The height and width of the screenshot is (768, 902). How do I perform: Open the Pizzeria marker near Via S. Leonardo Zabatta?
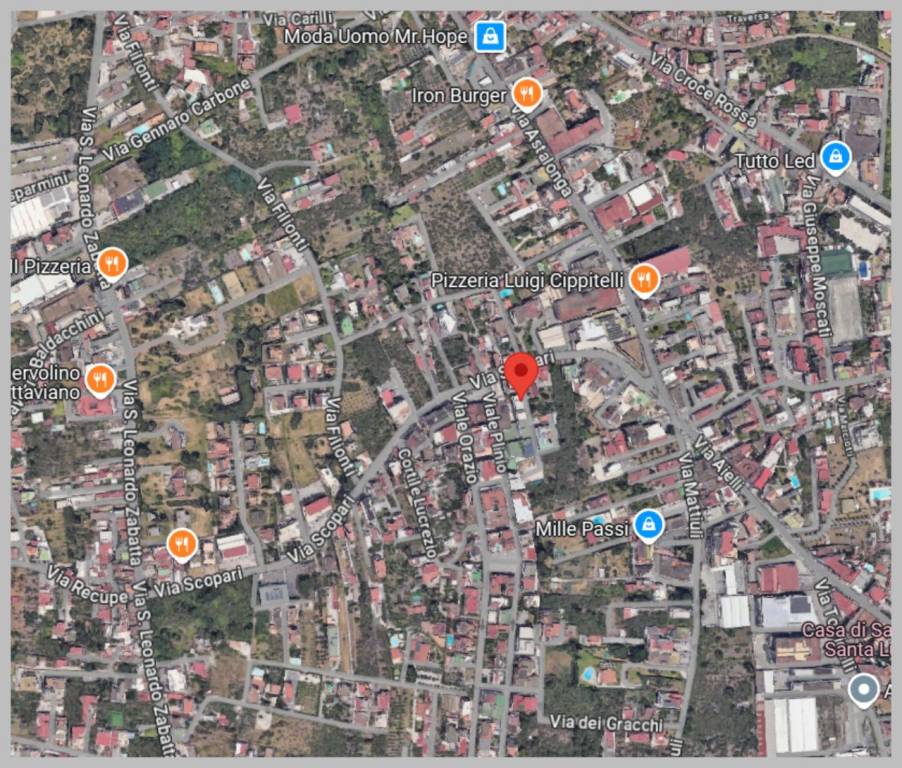(x=112, y=265)
